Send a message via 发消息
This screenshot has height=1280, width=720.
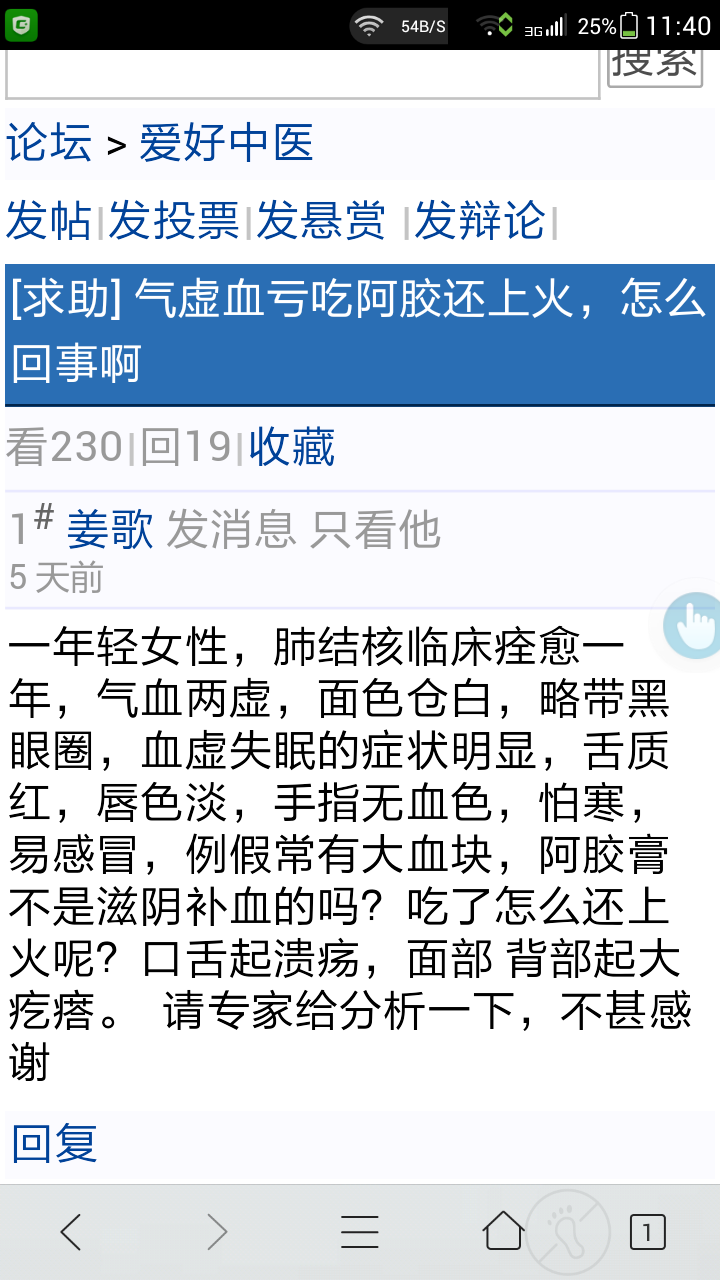point(231,530)
